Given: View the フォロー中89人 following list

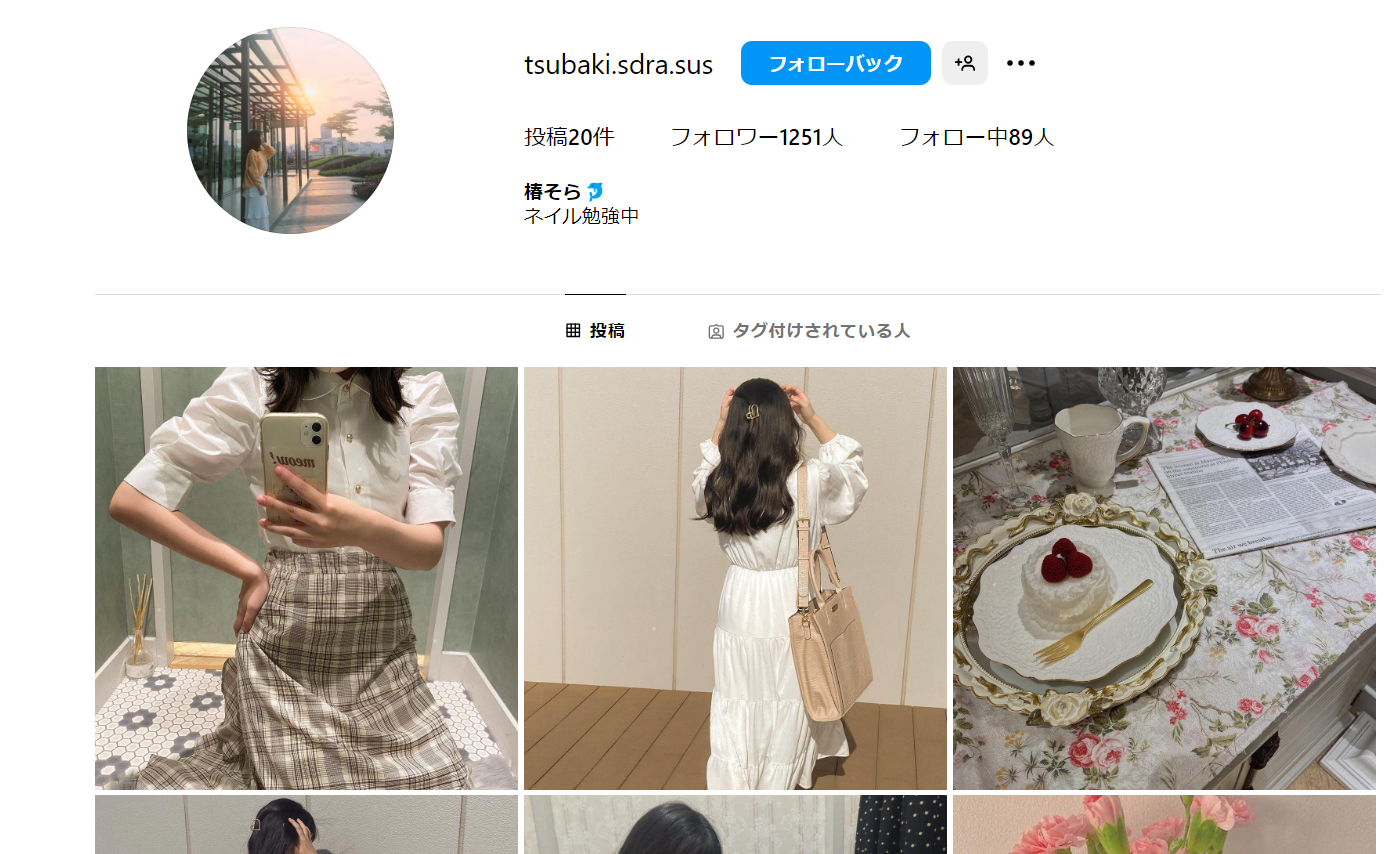Looking at the screenshot, I should (976, 137).
